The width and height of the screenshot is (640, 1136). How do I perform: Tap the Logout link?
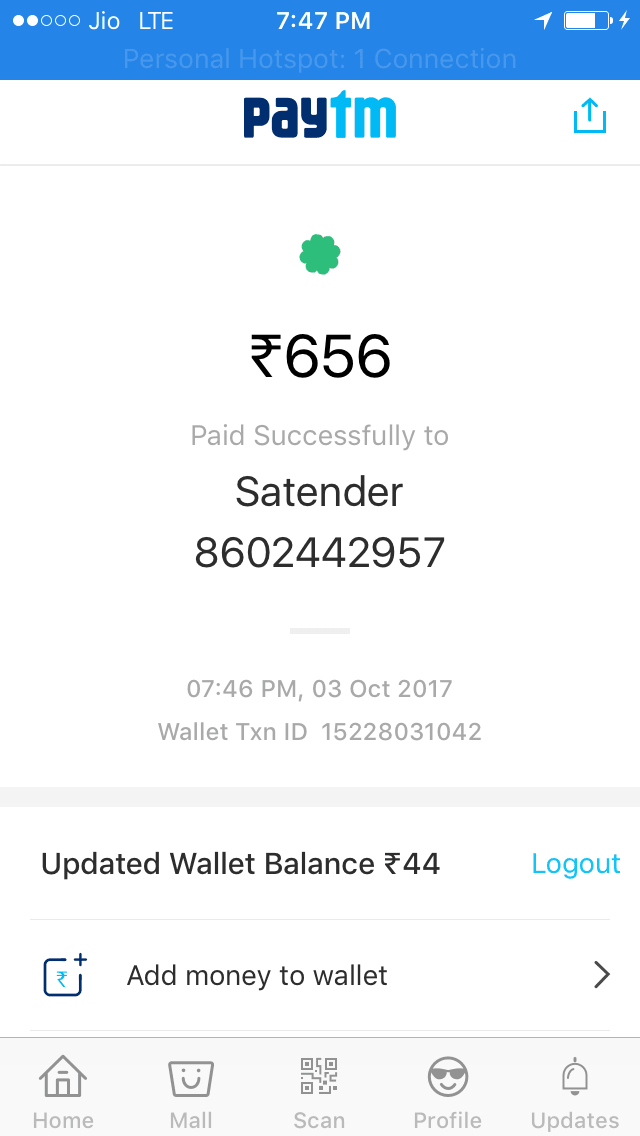click(575, 864)
